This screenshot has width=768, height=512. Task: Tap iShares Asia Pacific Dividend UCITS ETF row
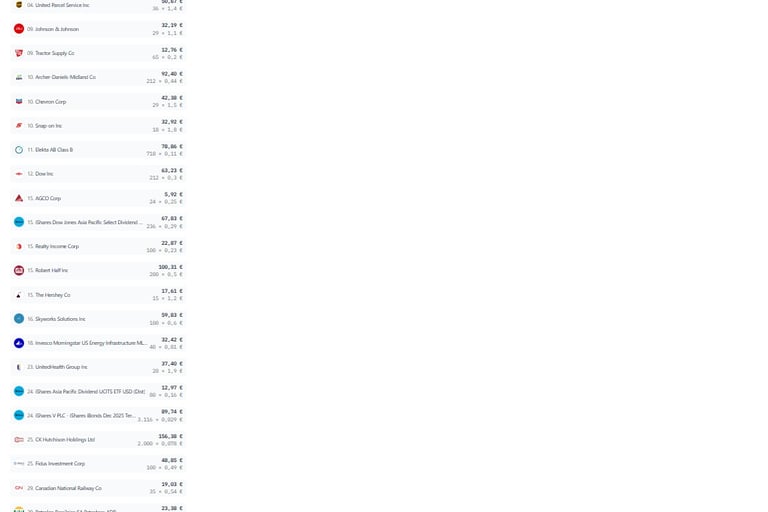pyautogui.click(x=90, y=391)
